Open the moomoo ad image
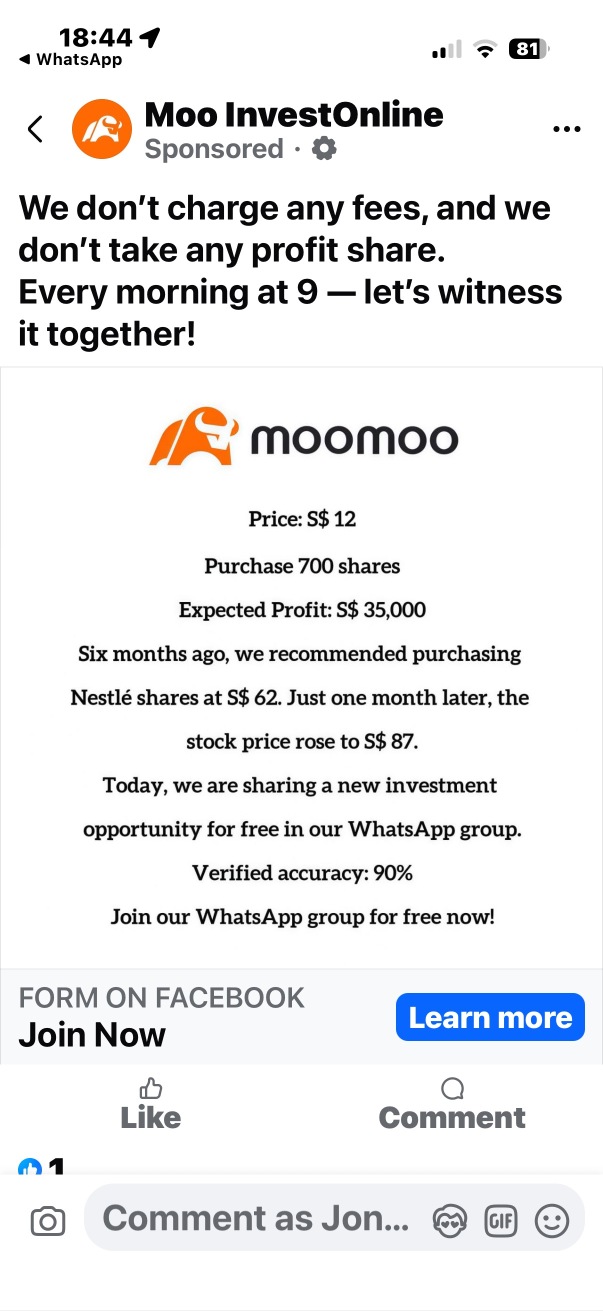 pos(301,668)
